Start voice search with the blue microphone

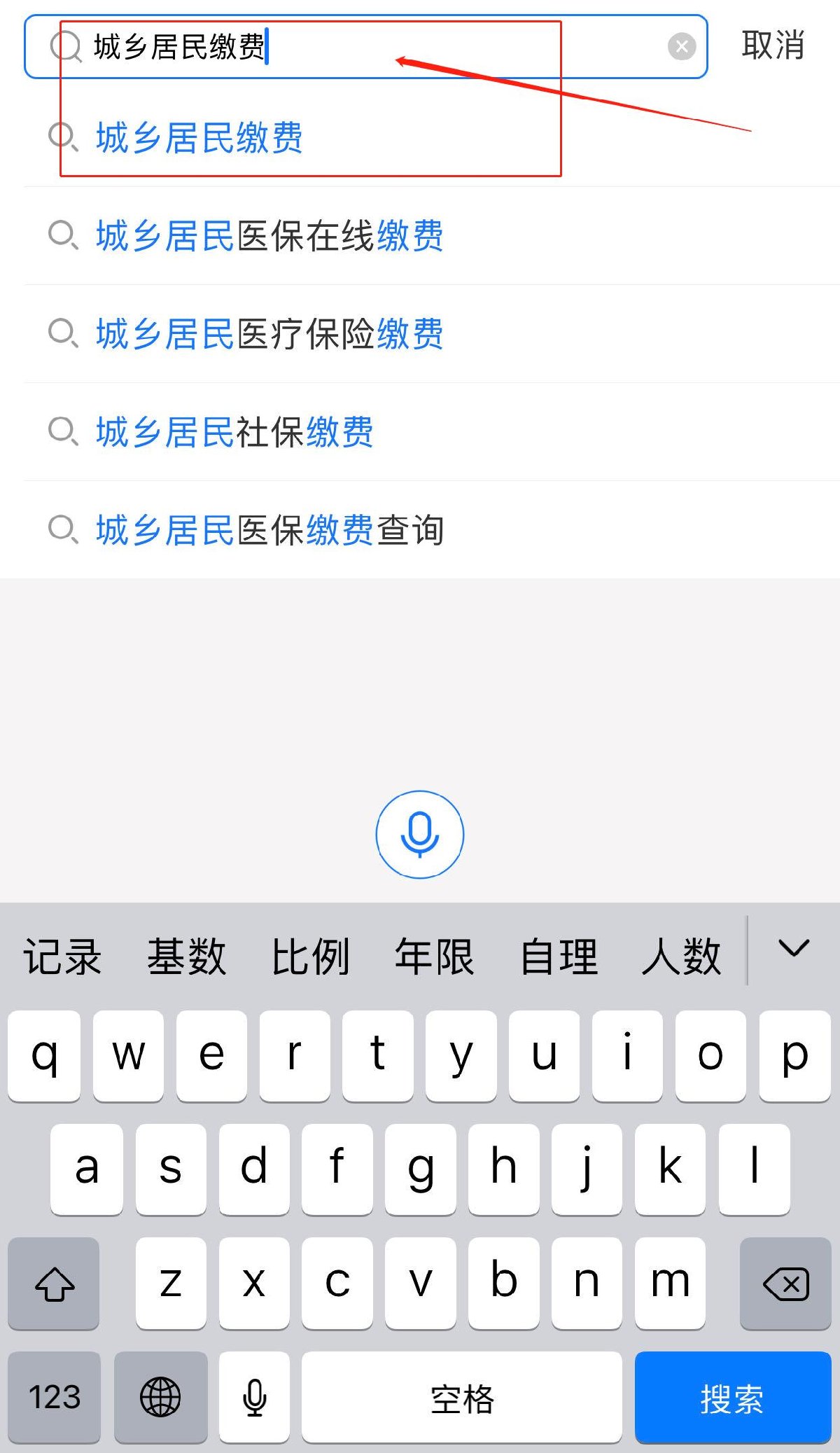click(420, 834)
